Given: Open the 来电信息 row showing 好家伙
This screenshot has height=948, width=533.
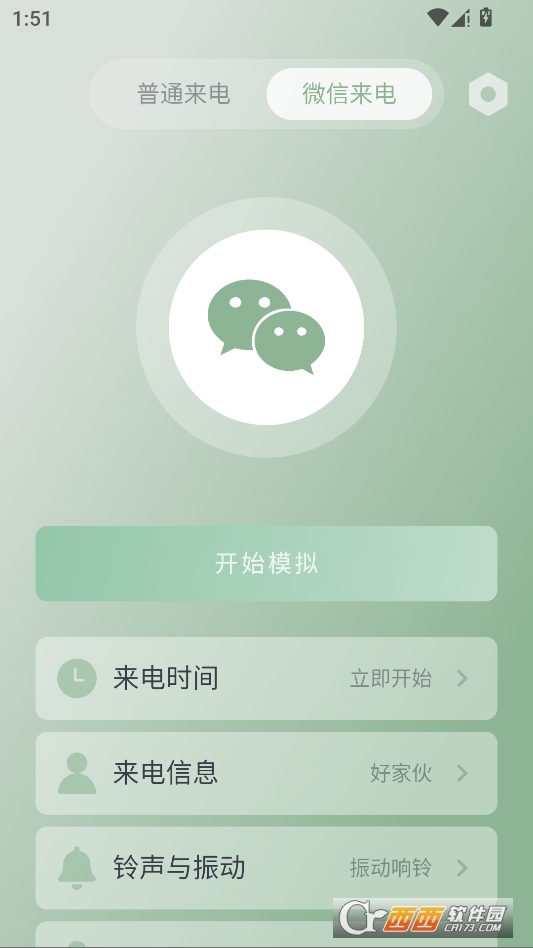Looking at the screenshot, I should (266, 773).
